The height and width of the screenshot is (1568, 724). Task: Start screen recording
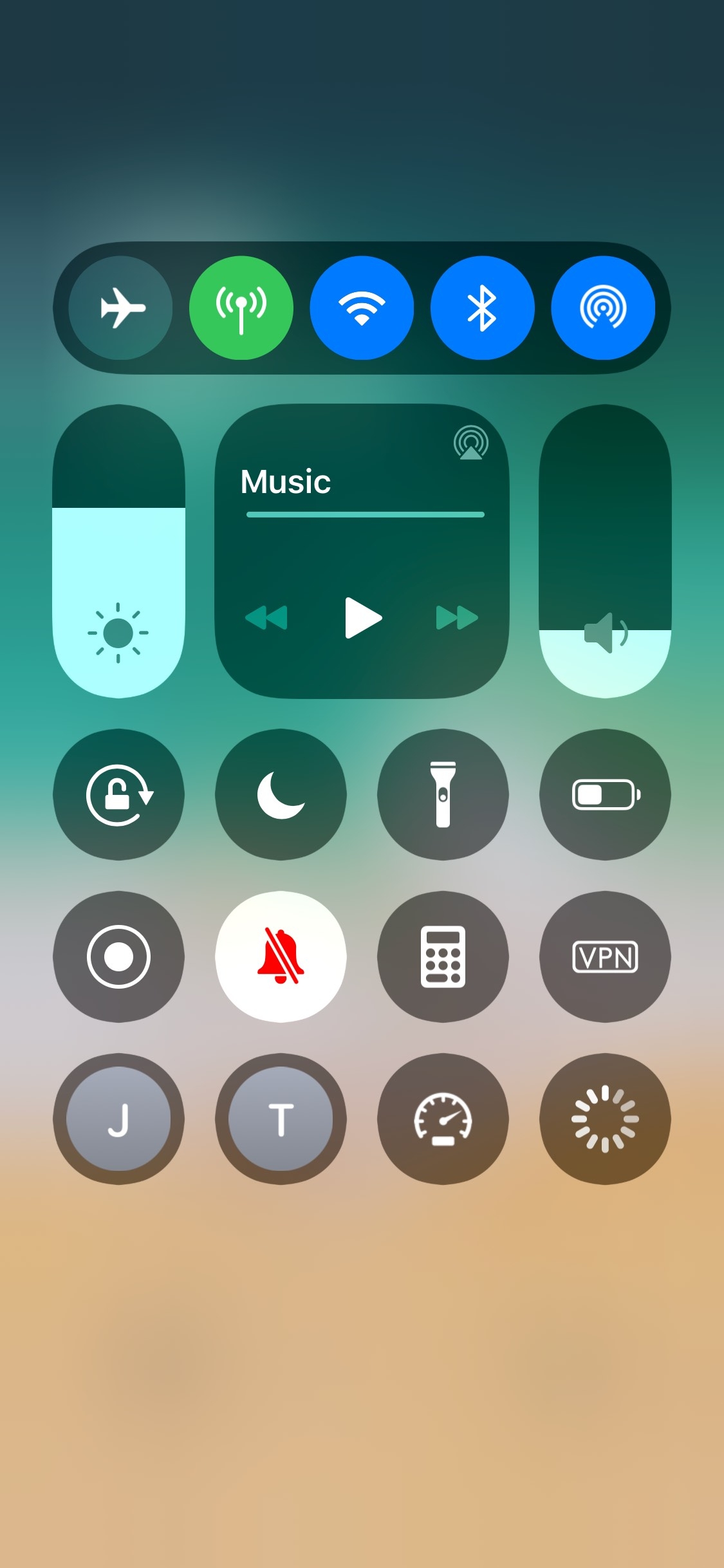click(x=119, y=957)
